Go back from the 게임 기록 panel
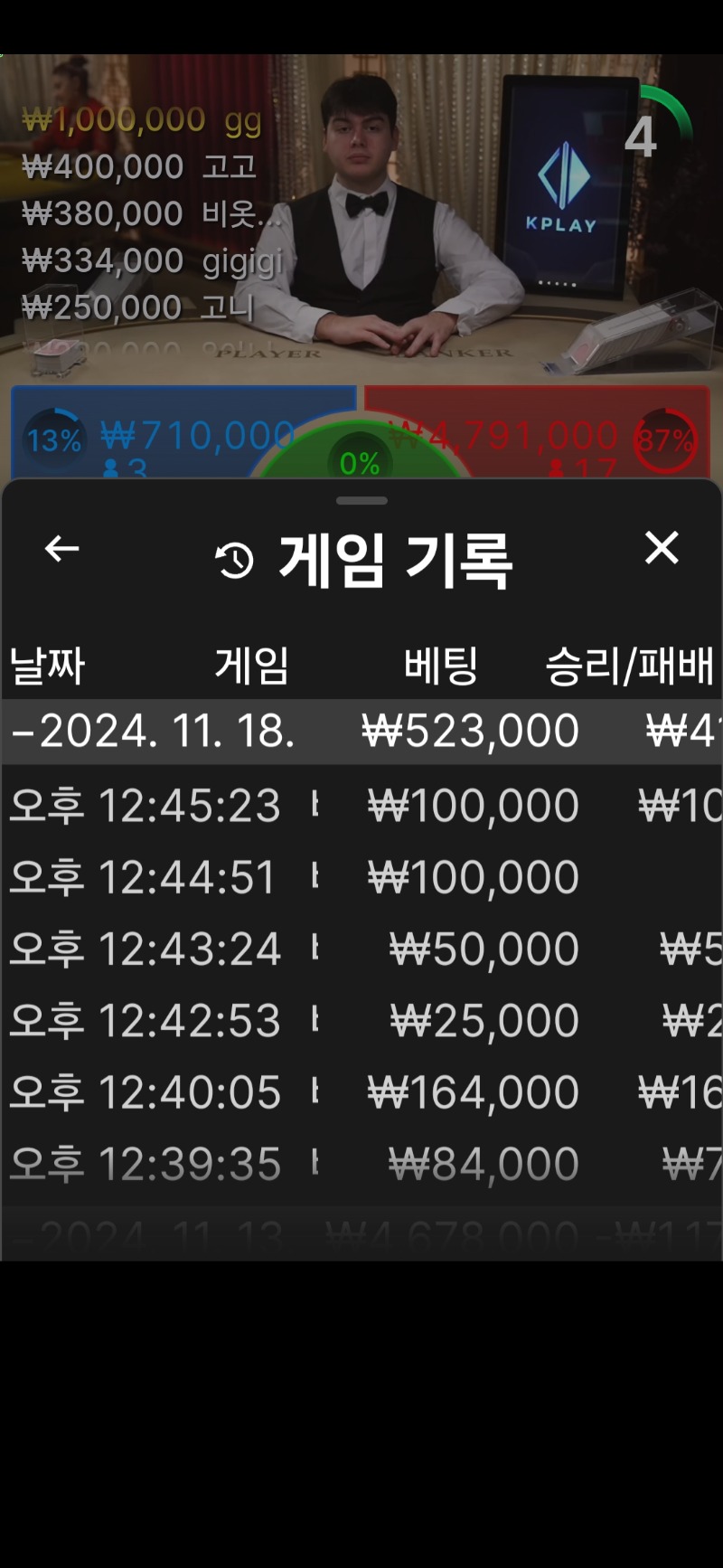723x1568 pixels. click(61, 548)
